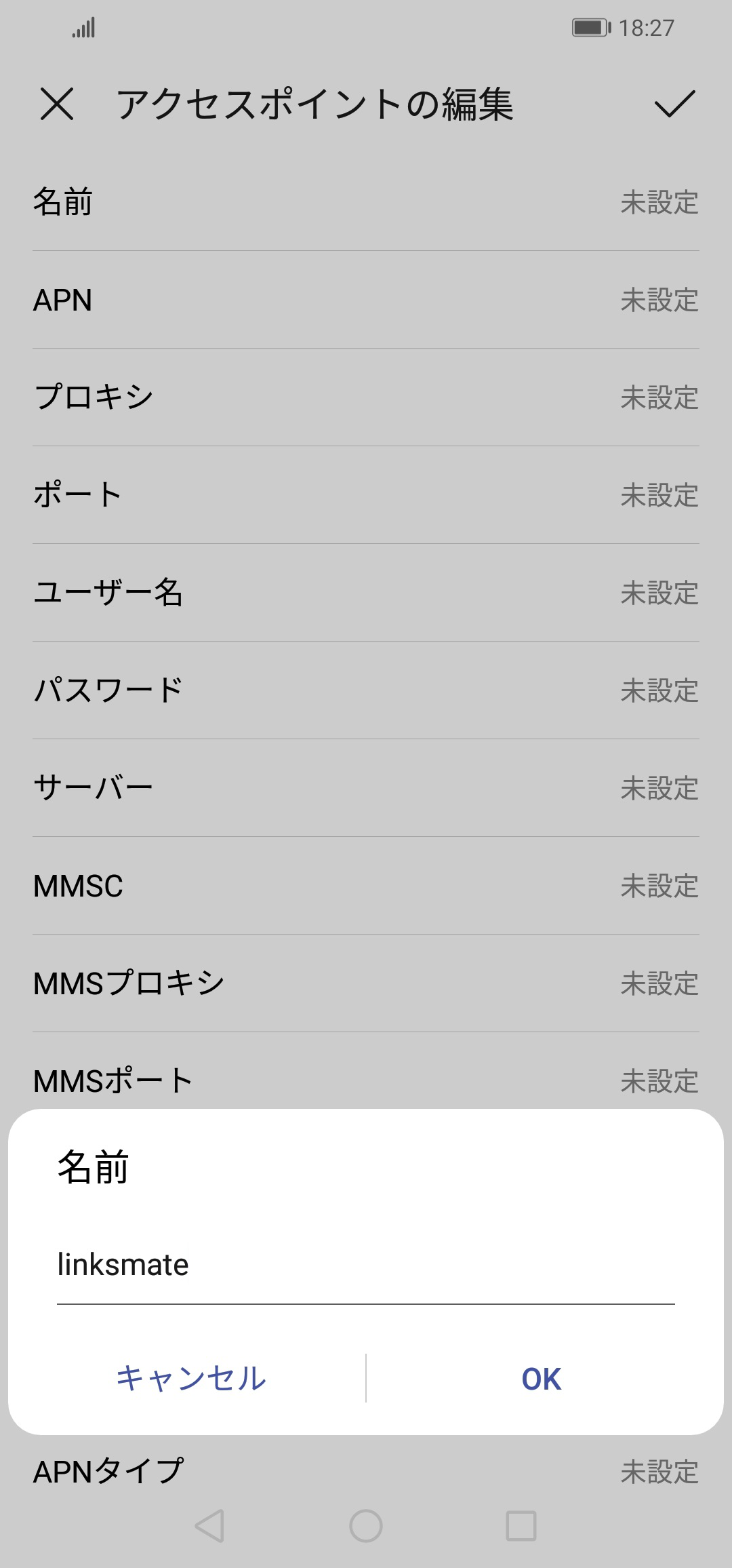This screenshot has width=732, height=1568.
Task: Open the パスワード (password) setting row
Action: [366, 690]
